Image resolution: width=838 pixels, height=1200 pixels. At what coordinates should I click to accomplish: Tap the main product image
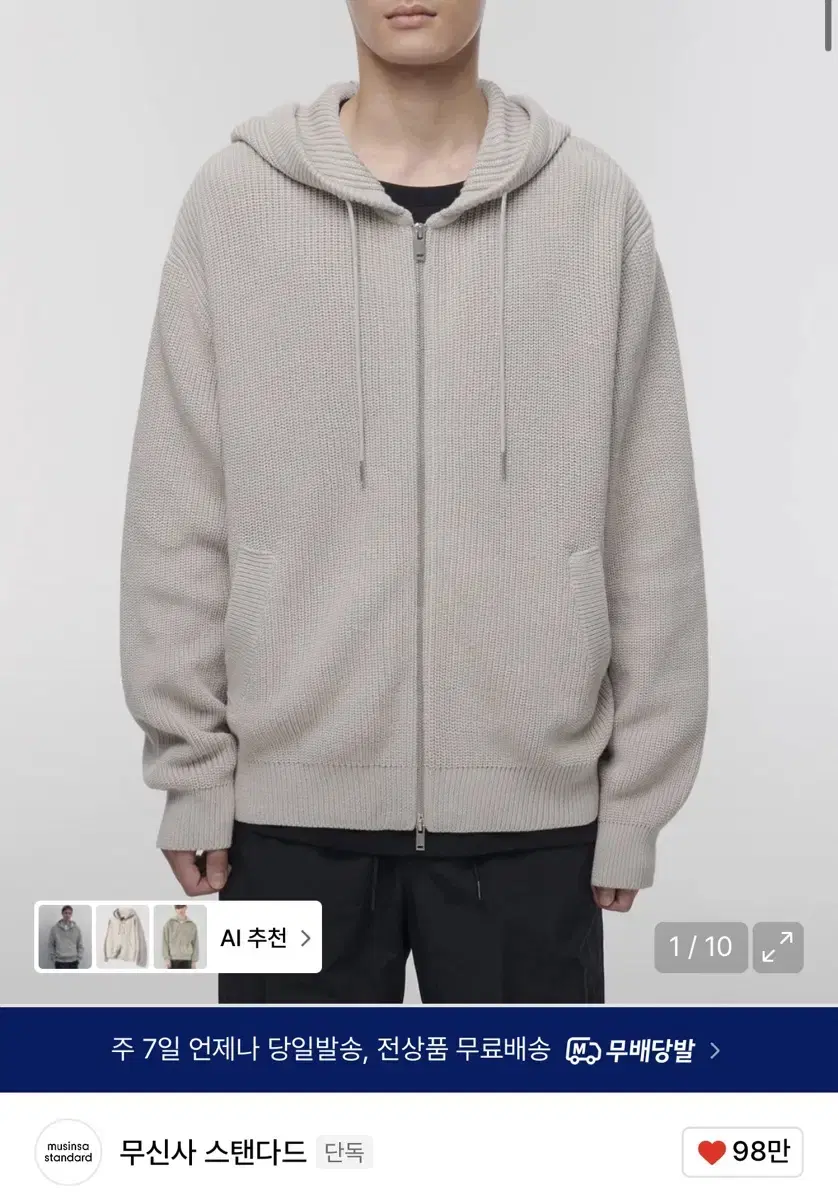pos(419,450)
